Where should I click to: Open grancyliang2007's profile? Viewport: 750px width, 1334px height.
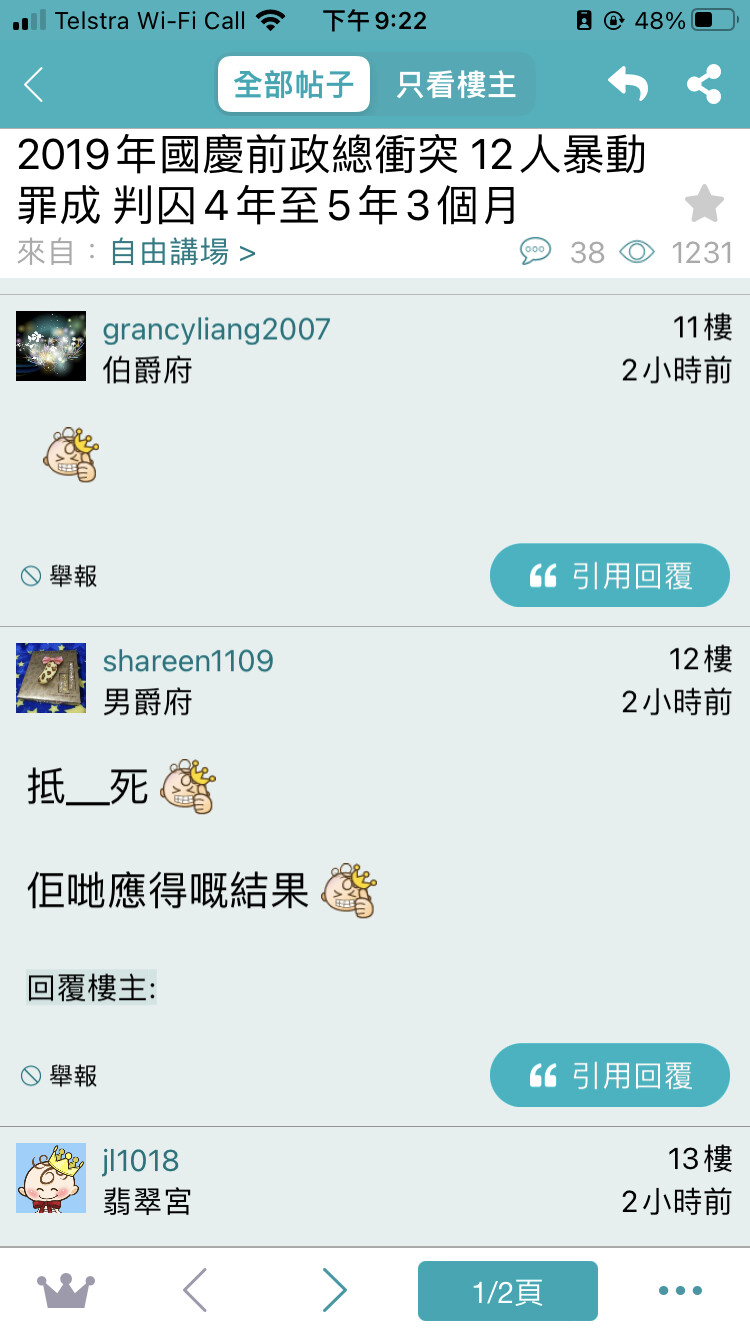pos(216,328)
